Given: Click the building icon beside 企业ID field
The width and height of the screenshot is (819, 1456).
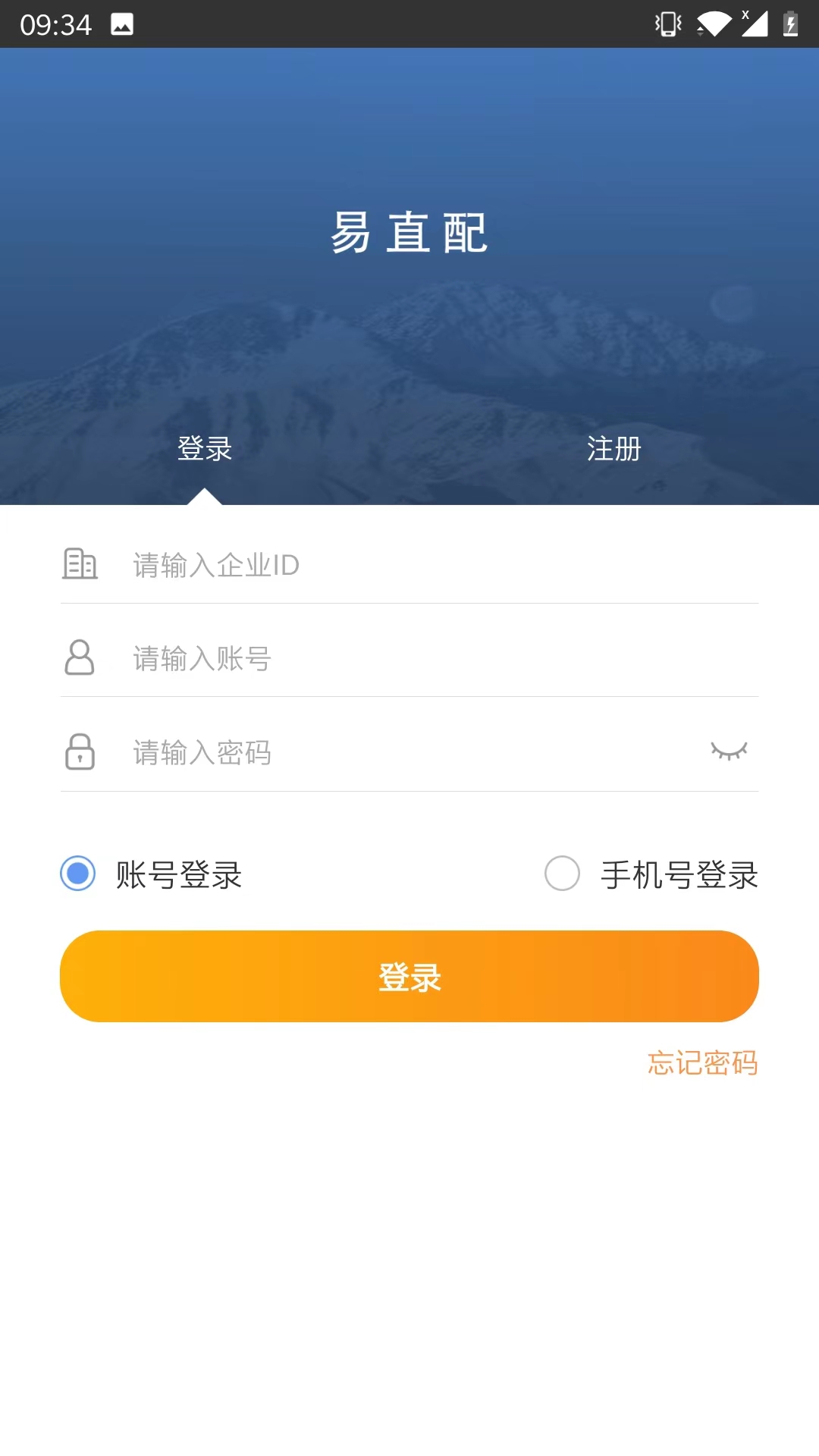Looking at the screenshot, I should pos(80,564).
